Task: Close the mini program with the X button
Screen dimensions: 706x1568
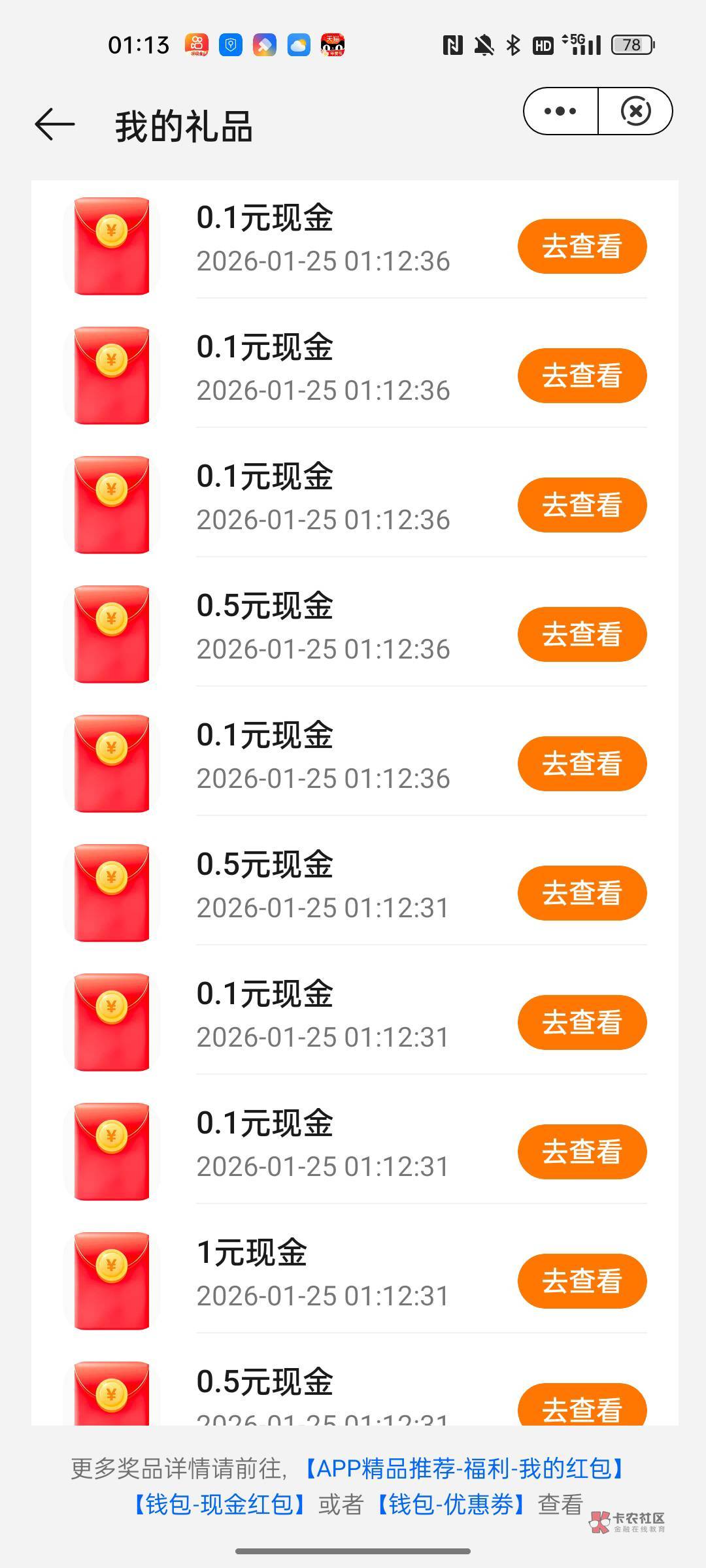Action: point(635,111)
